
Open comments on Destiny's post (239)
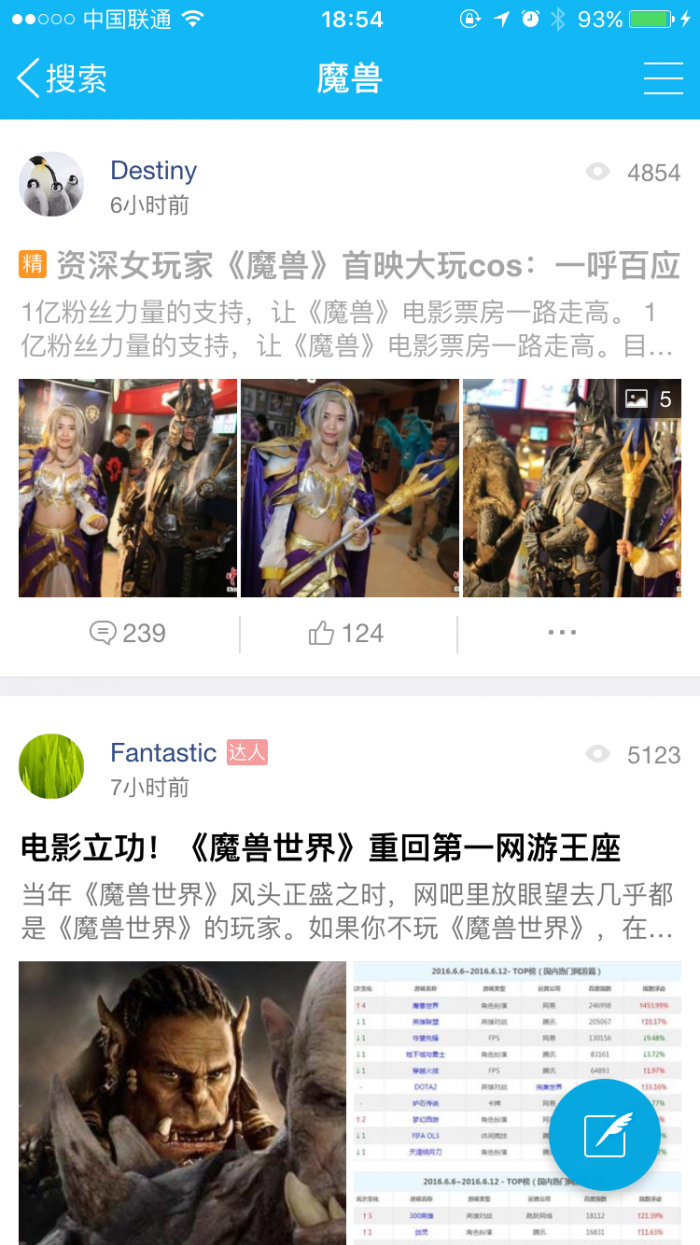tap(128, 633)
